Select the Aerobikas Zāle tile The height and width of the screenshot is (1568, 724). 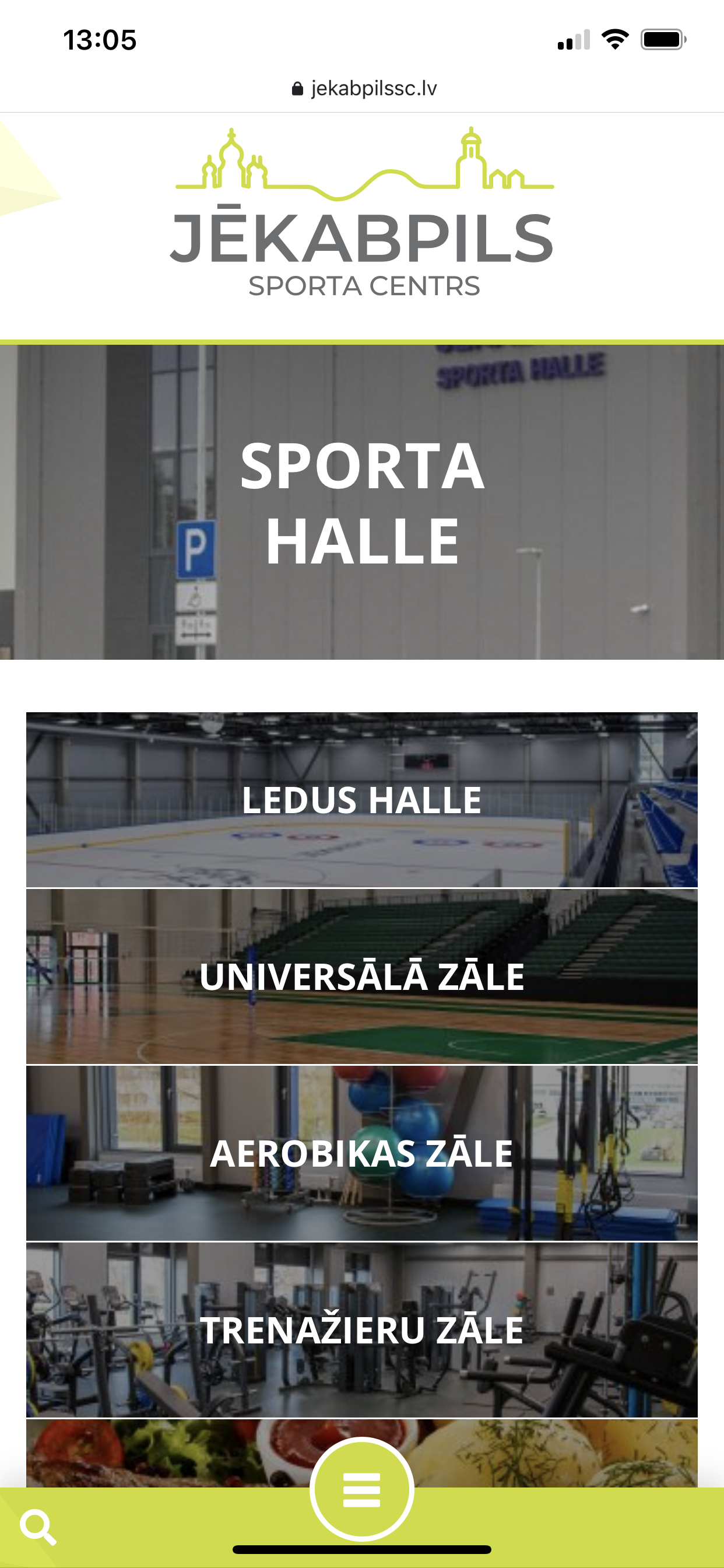(x=361, y=1153)
